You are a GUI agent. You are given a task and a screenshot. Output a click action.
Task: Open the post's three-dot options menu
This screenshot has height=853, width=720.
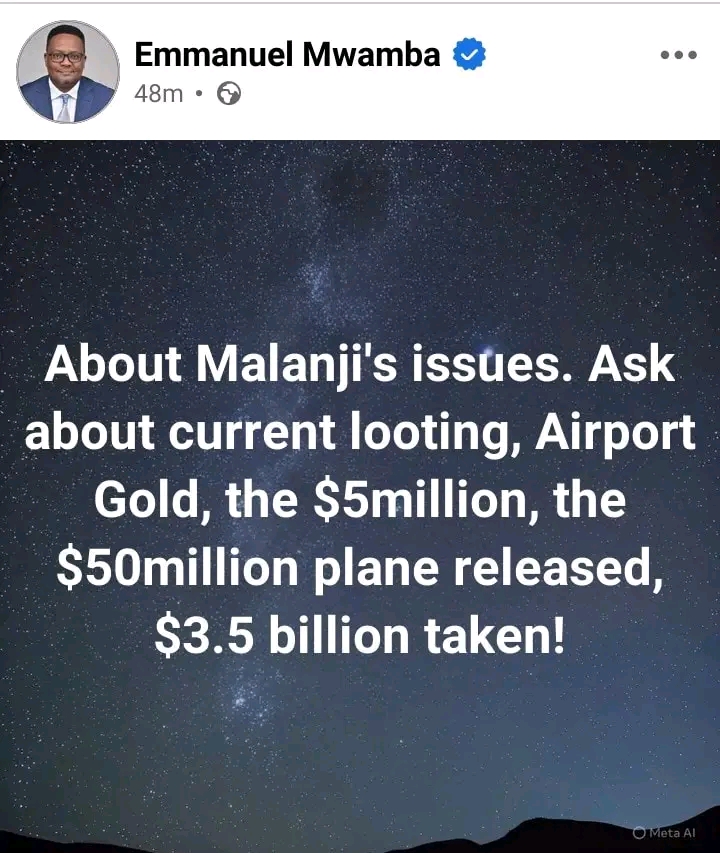tap(678, 56)
